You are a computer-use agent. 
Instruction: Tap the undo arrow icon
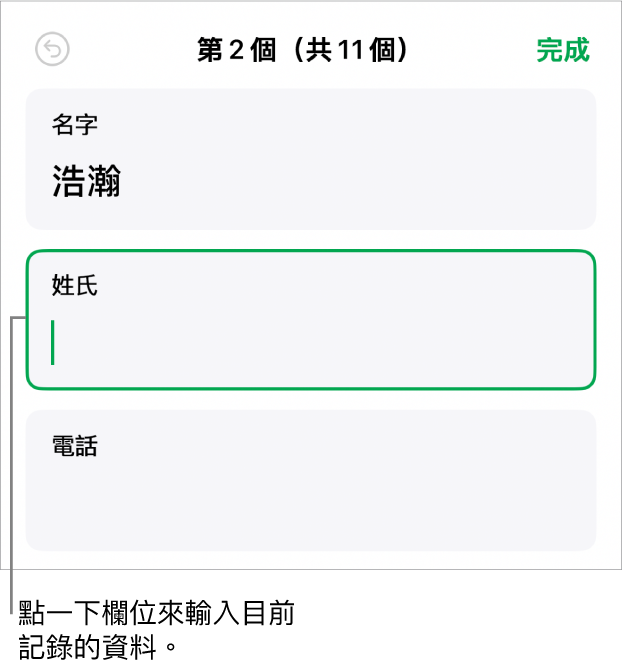click(x=52, y=50)
